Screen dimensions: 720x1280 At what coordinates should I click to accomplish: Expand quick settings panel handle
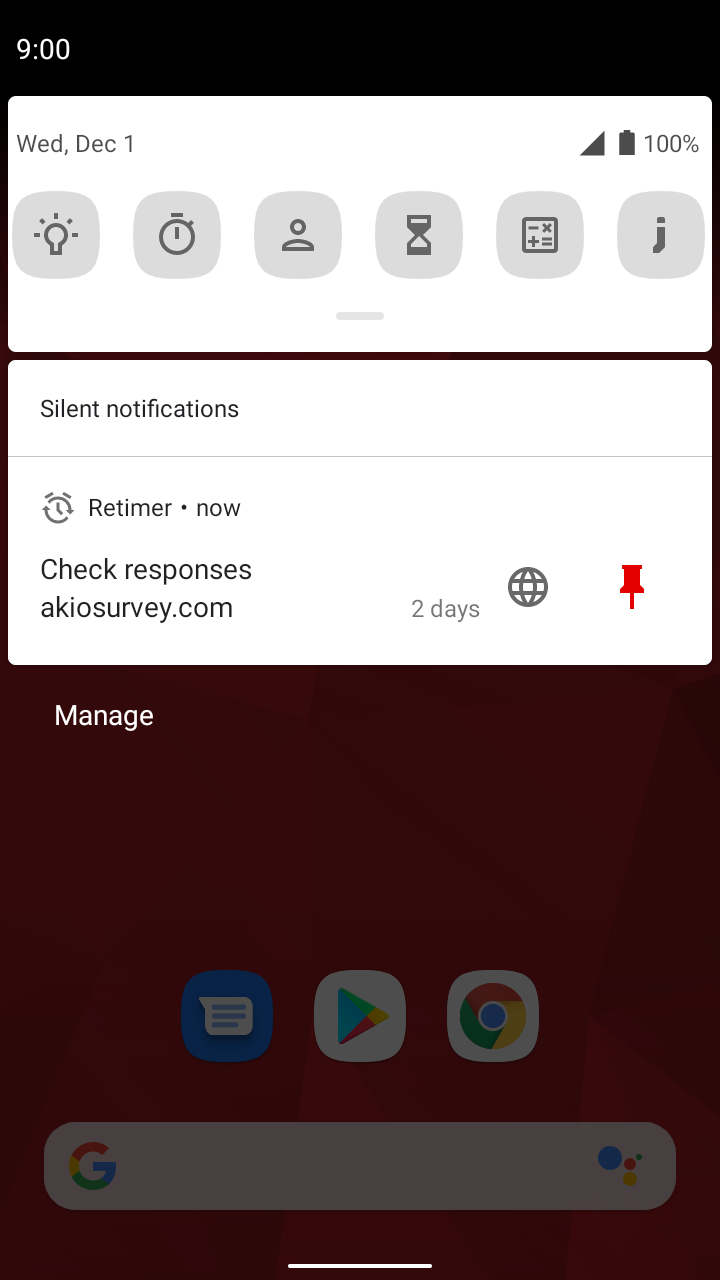click(x=360, y=316)
